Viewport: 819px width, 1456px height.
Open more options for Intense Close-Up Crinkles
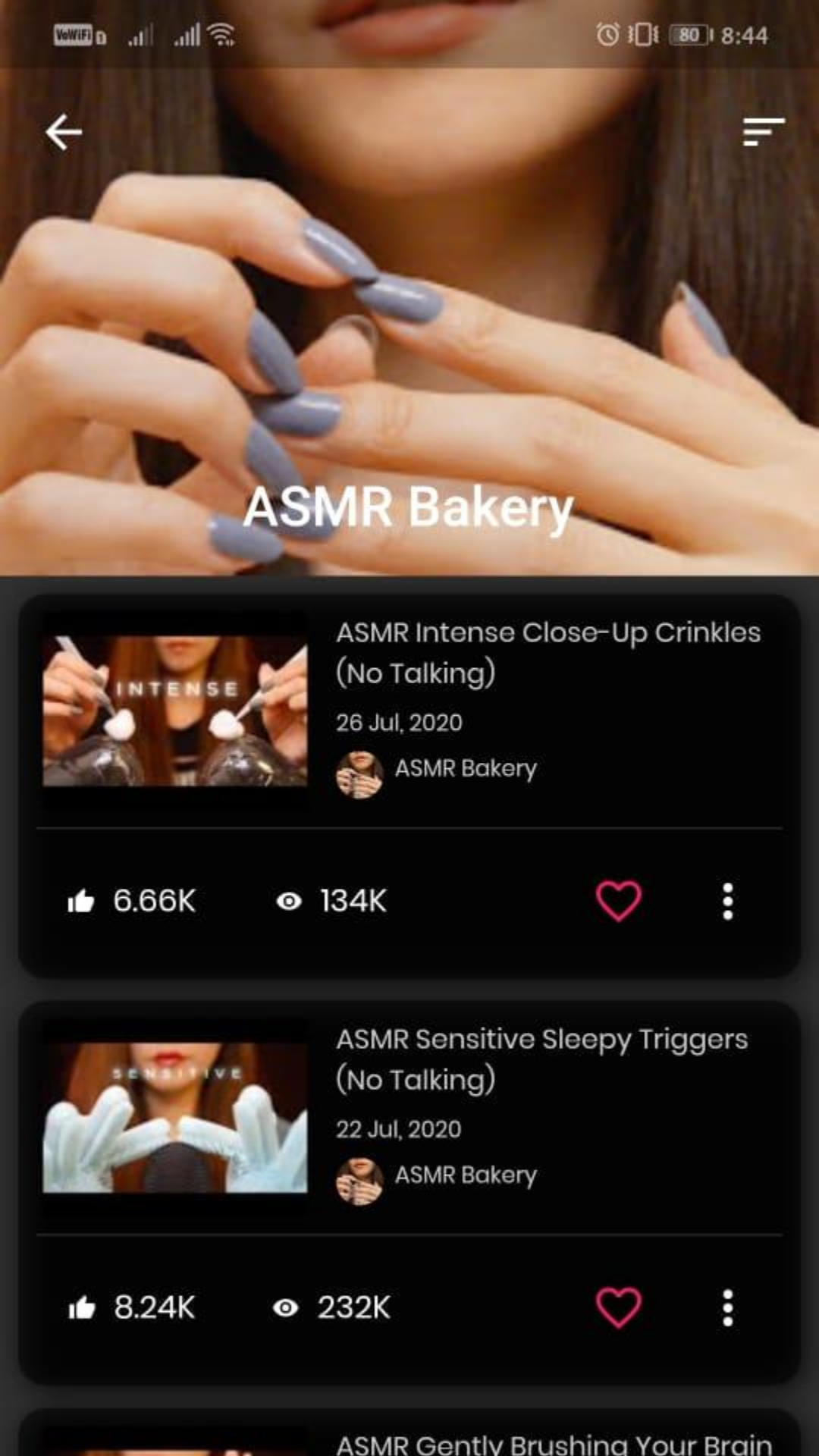(x=727, y=901)
